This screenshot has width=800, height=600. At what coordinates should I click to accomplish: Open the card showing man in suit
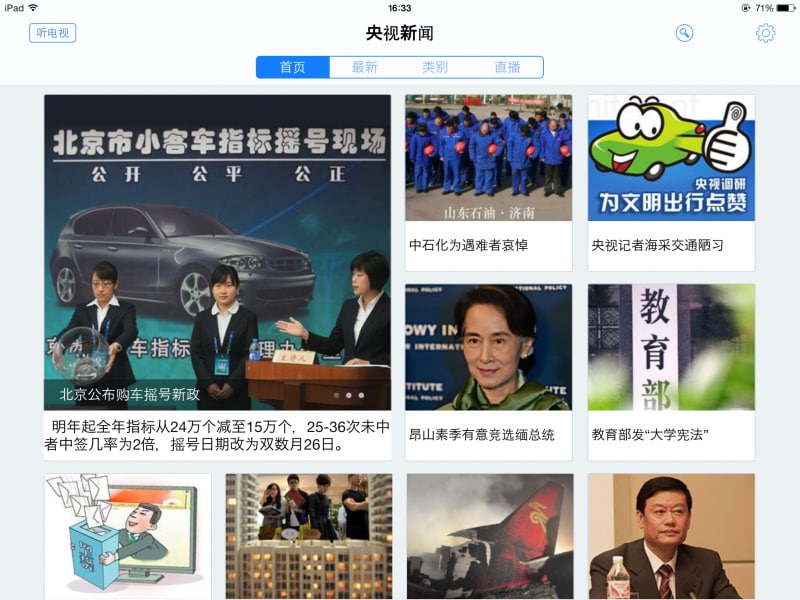[x=671, y=536]
